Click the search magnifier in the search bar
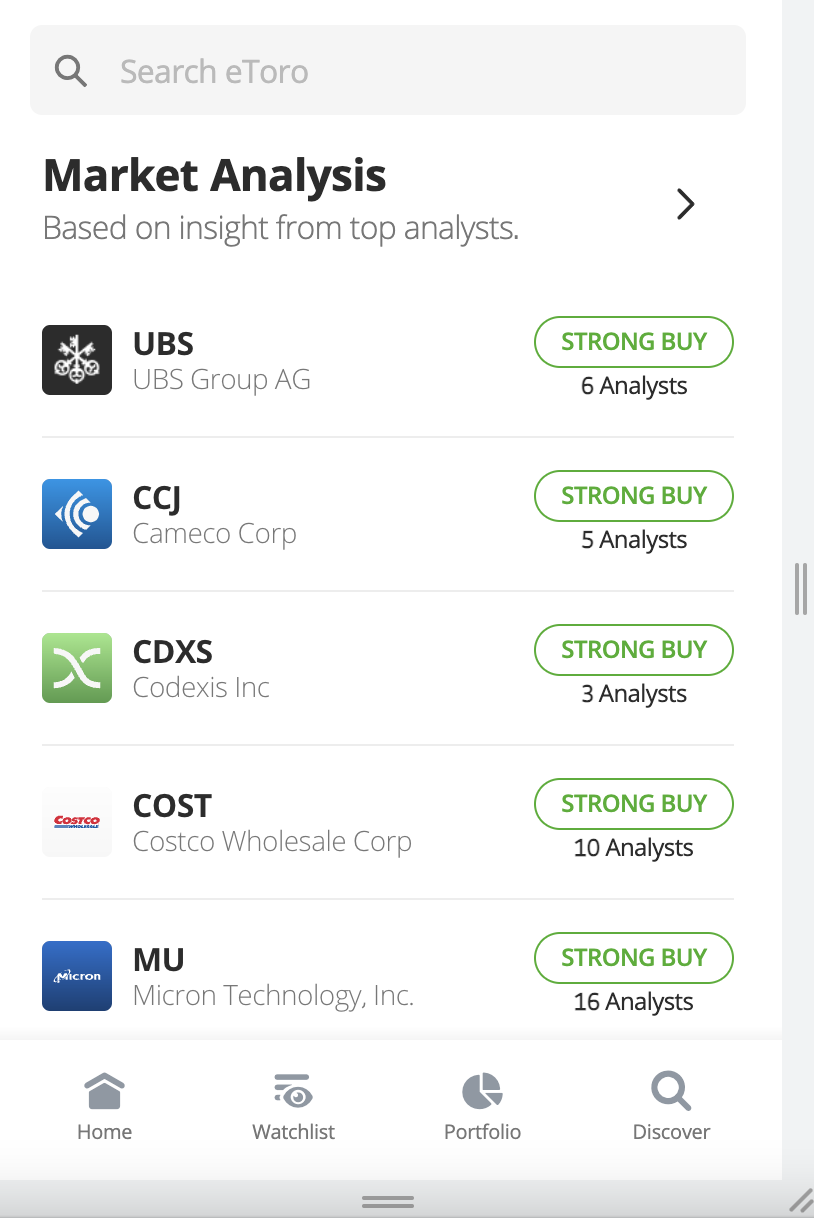 pos(70,70)
